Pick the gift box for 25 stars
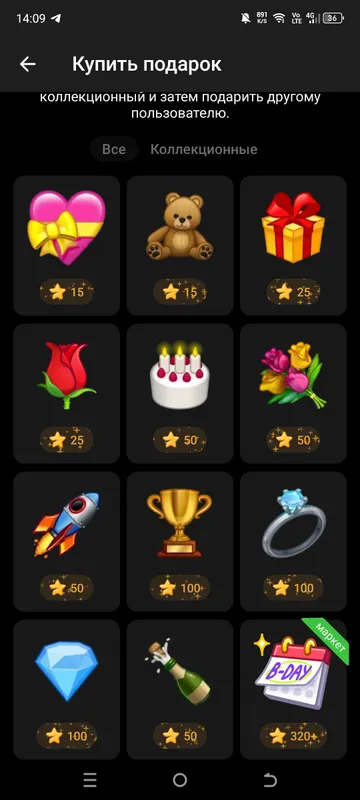360x800 pixels. pos(293,245)
